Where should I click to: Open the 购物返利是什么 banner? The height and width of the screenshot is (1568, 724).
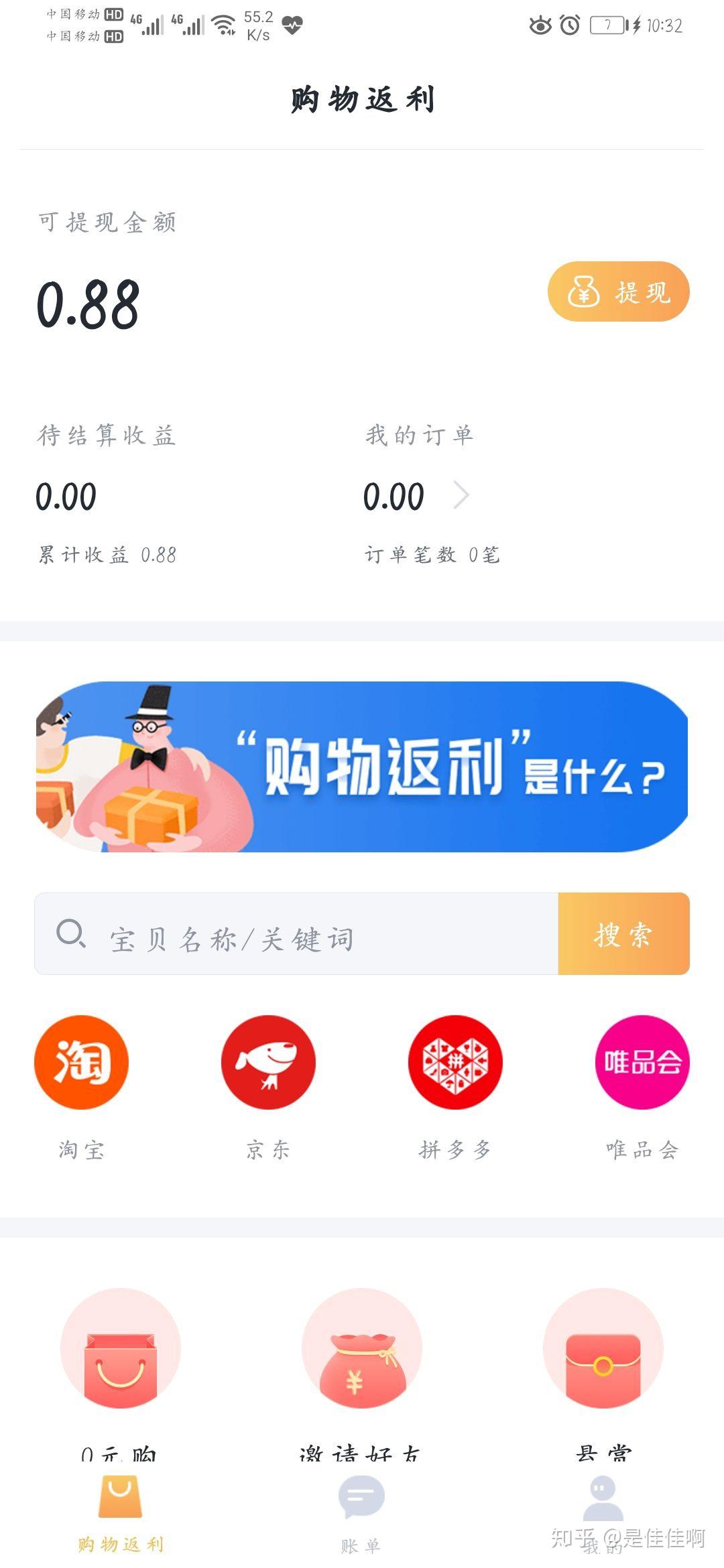point(362,767)
